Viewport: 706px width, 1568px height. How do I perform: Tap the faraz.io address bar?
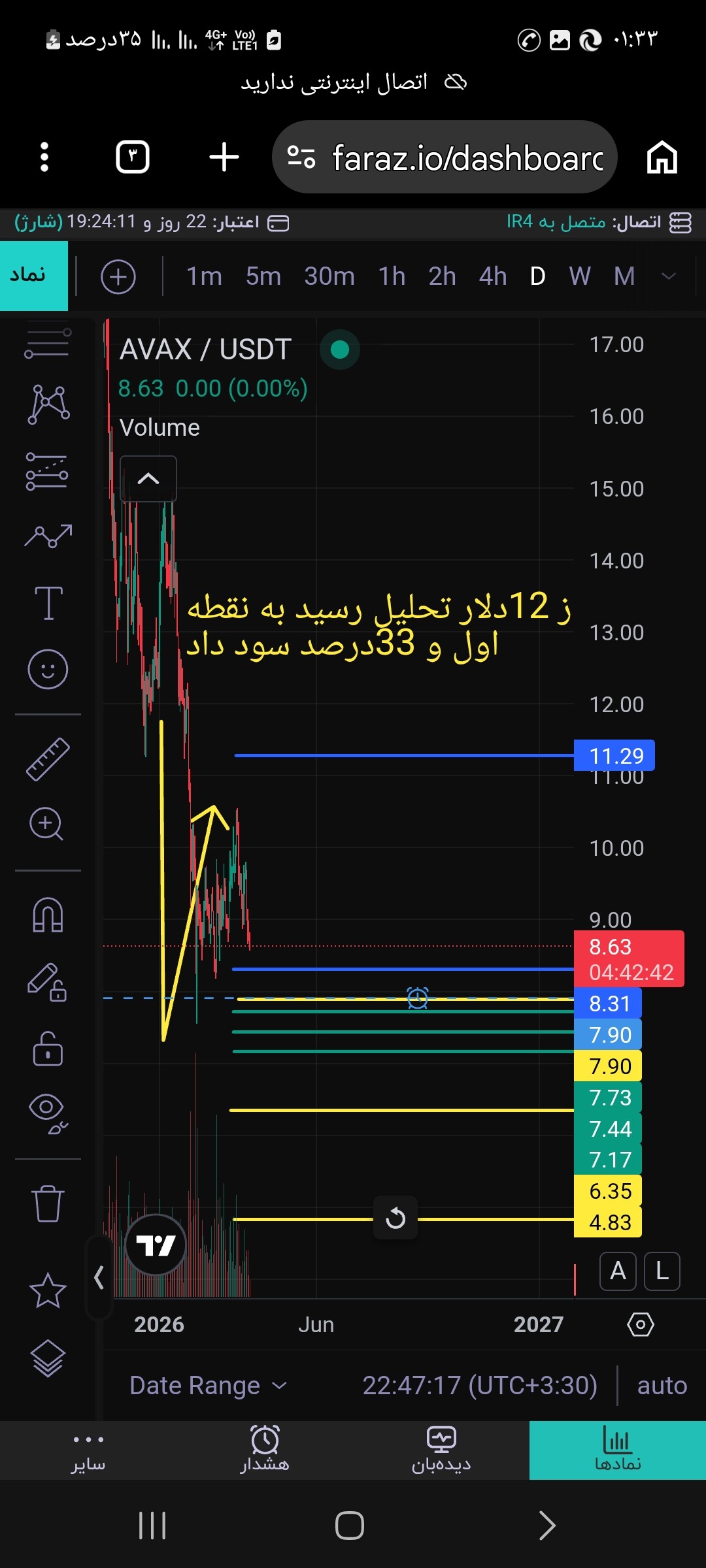coord(445,157)
